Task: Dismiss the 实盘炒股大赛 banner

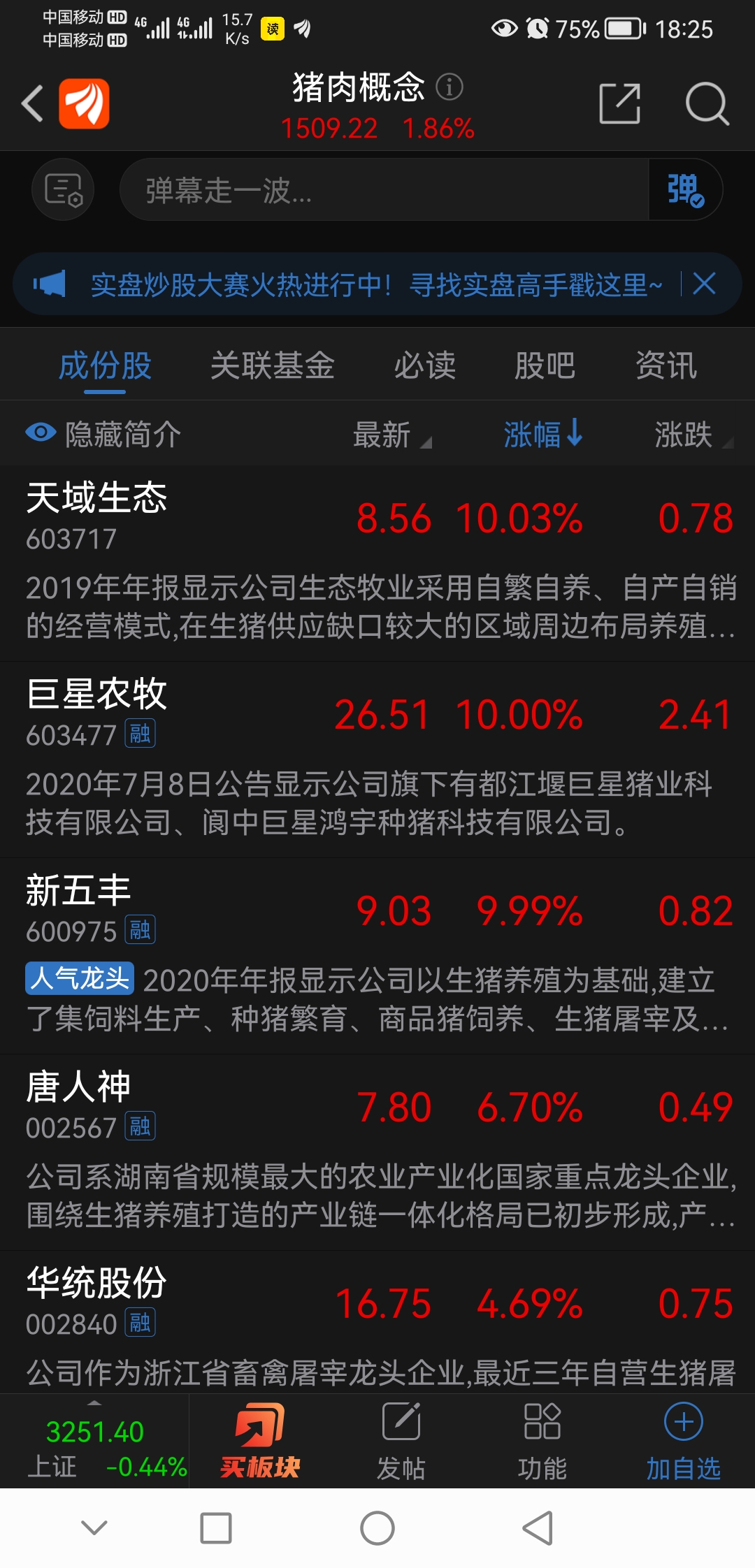Action: pos(704,284)
